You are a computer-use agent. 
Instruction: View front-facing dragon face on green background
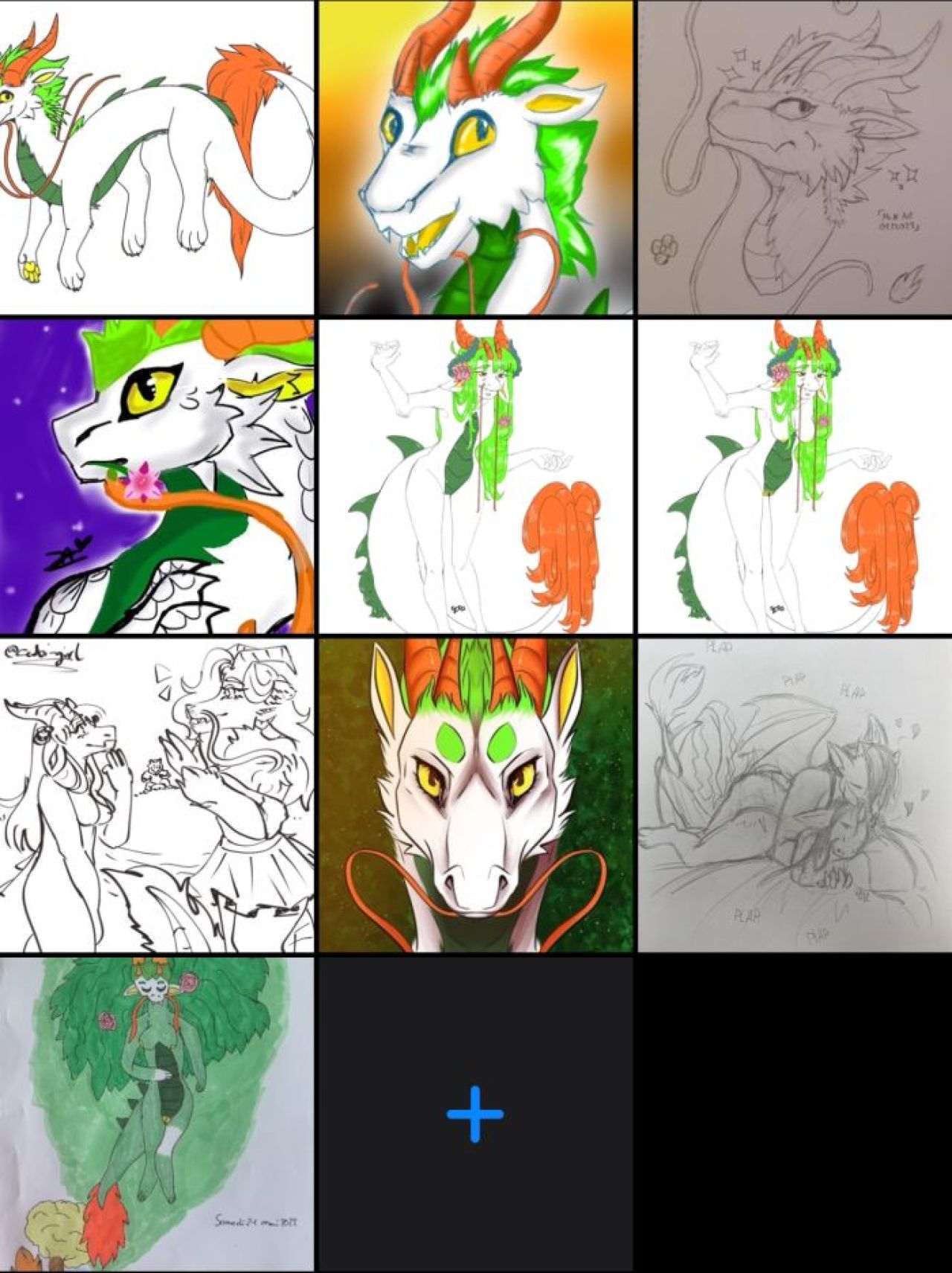(475, 795)
